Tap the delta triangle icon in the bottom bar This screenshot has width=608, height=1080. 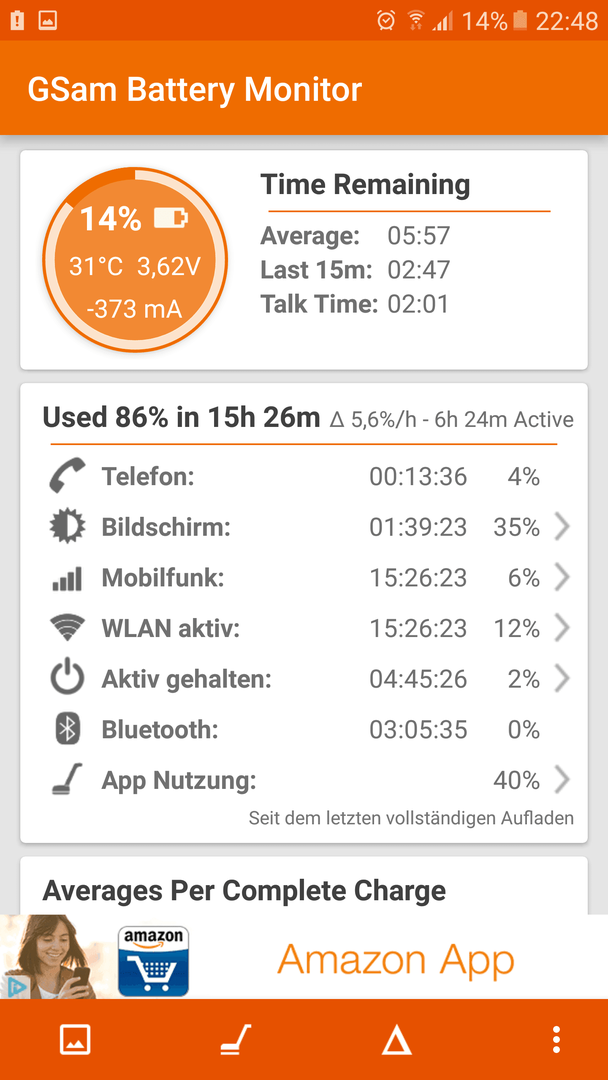397,1039
